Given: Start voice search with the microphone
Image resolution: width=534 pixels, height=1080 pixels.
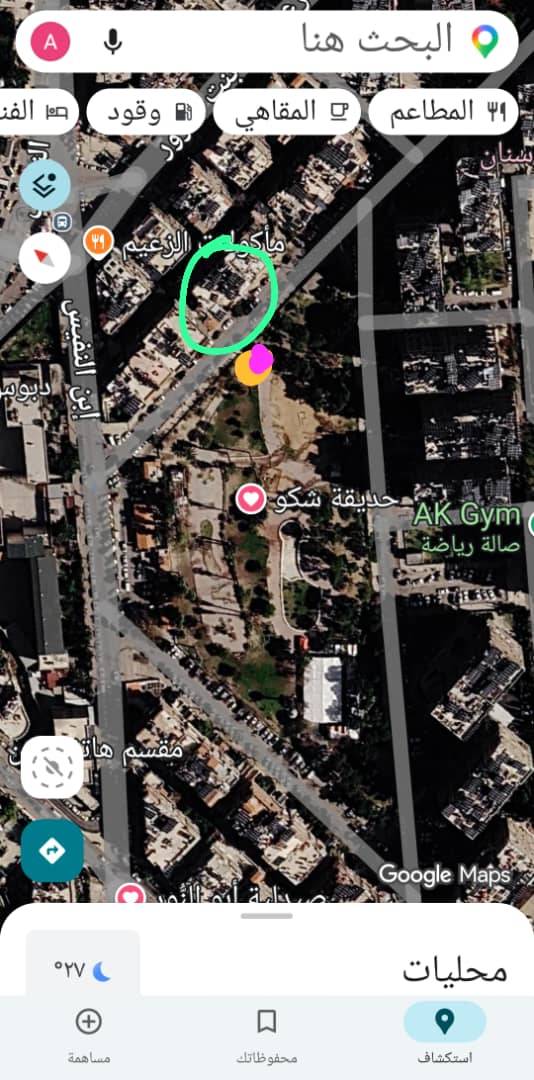Looking at the screenshot, I should (x=112, y=41).
